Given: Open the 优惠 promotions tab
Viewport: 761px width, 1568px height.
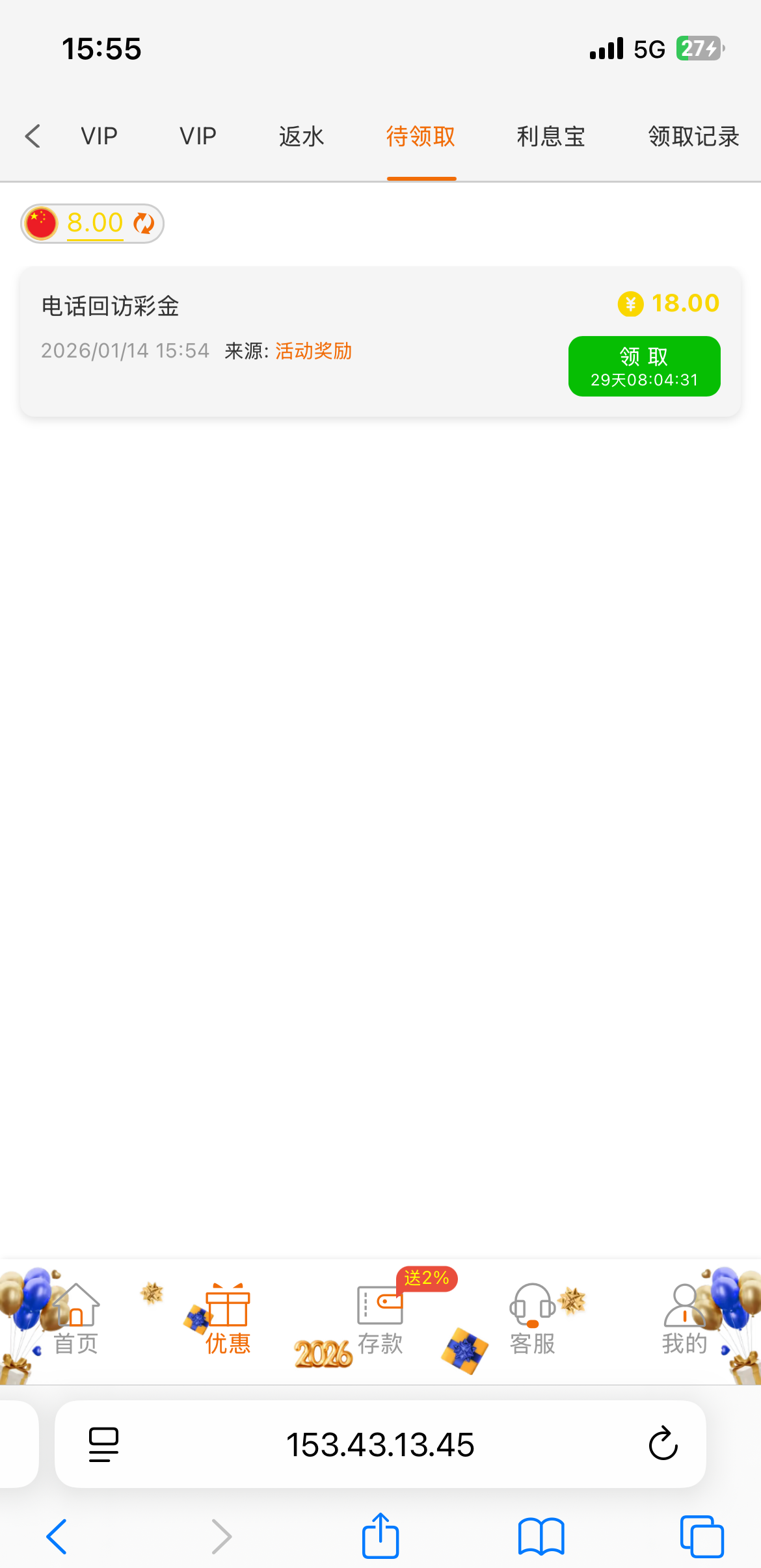Looking at the screenshot, I should pyautogui.click(x=228, y=1320).
